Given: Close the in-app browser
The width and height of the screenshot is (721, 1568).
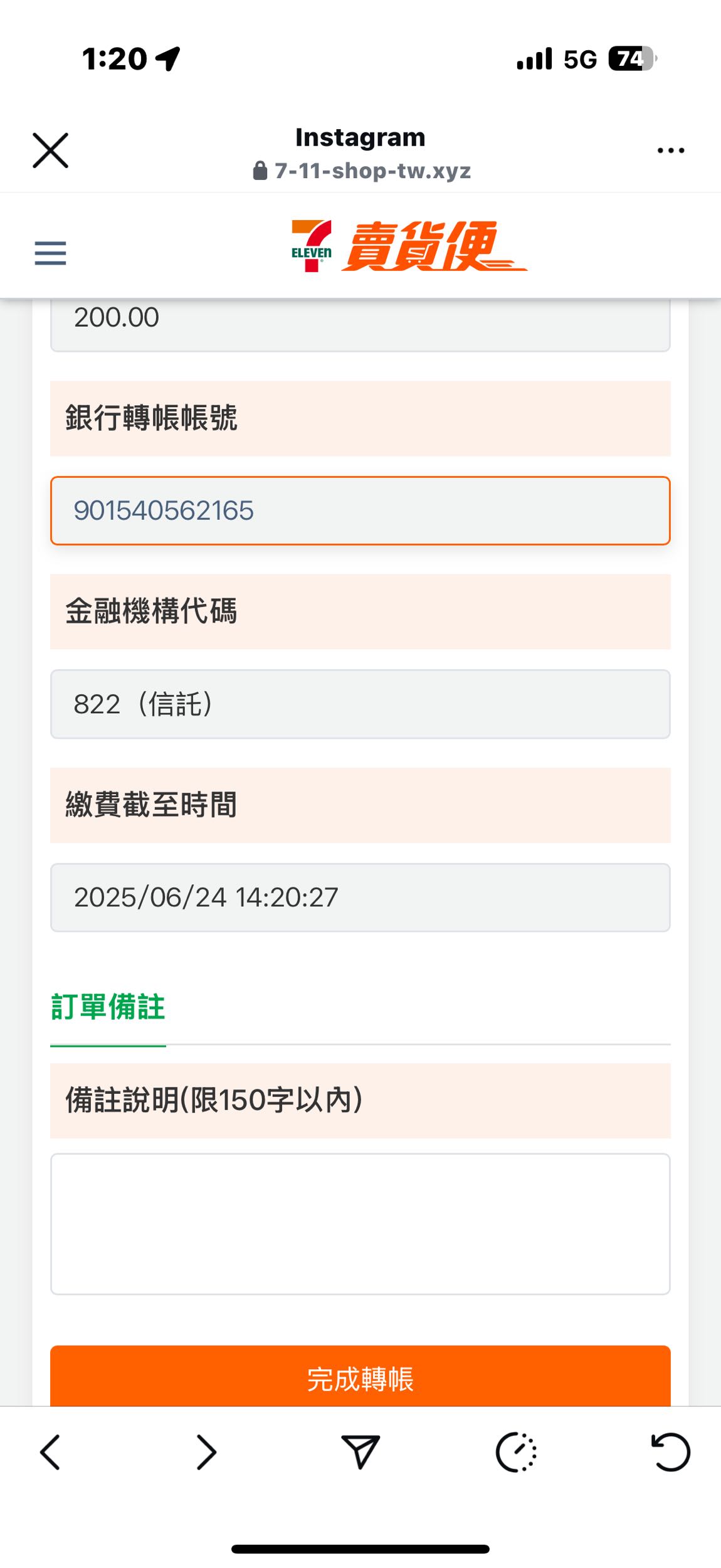Looking at the screenshot, I should [51, 149].
